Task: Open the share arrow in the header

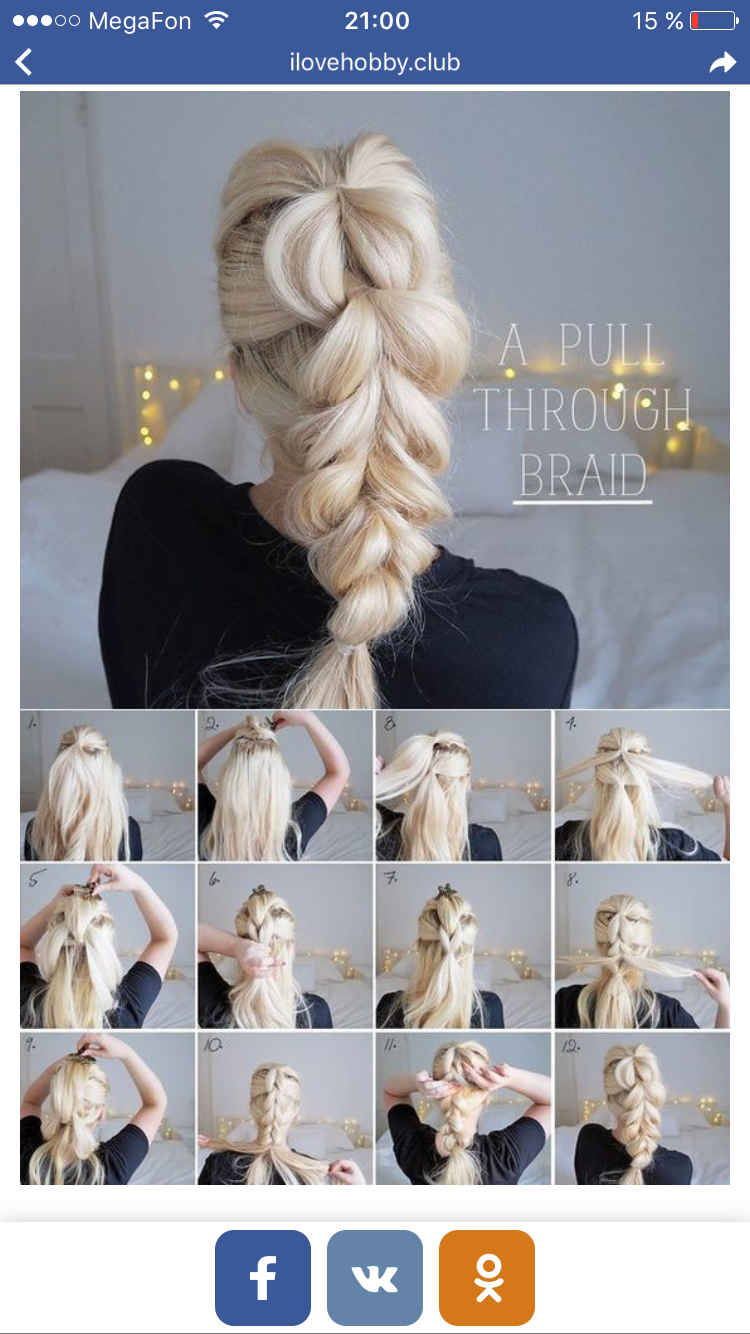Action: 722,63
